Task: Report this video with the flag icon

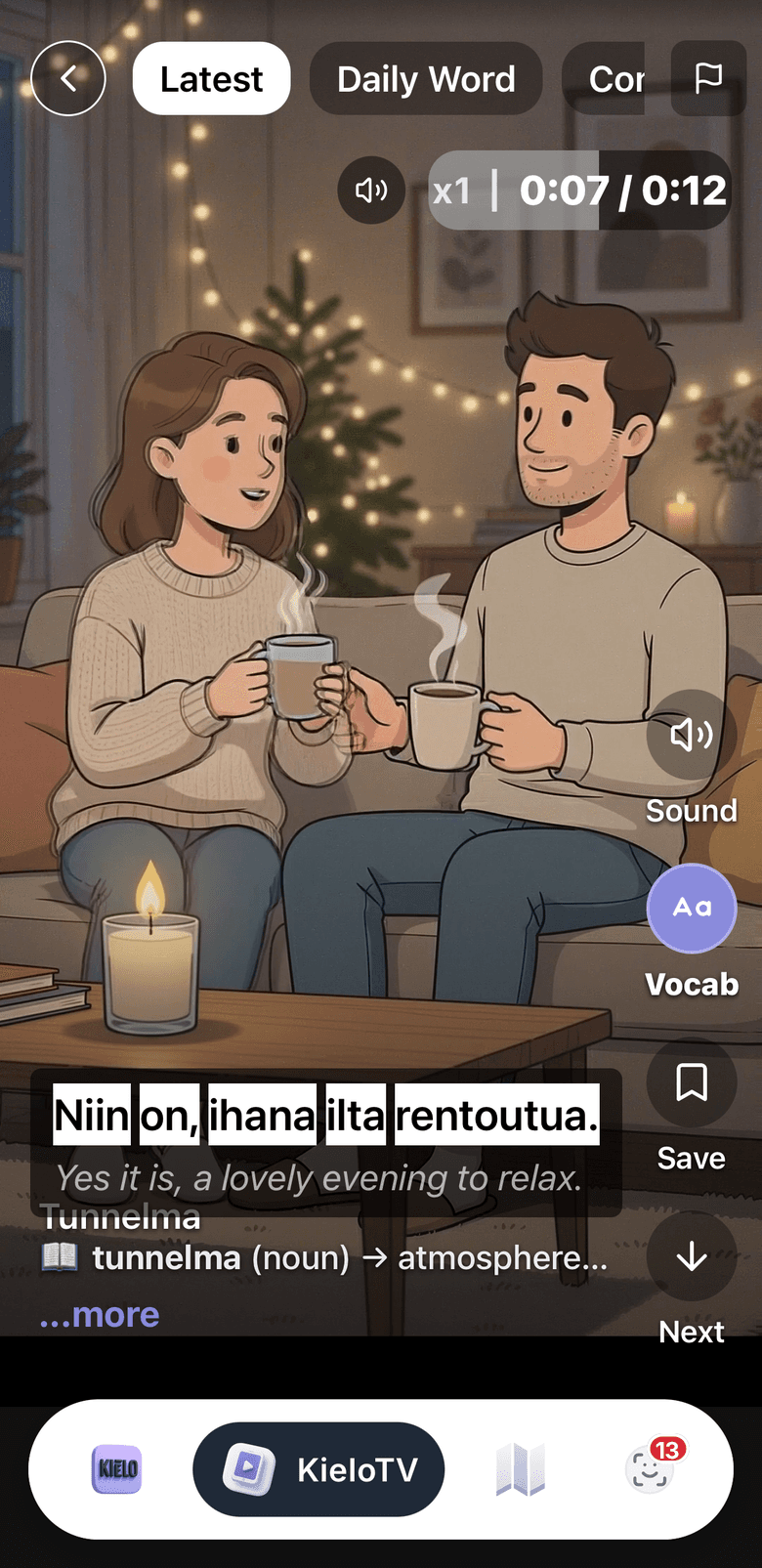Action: (x=708, y=78)
